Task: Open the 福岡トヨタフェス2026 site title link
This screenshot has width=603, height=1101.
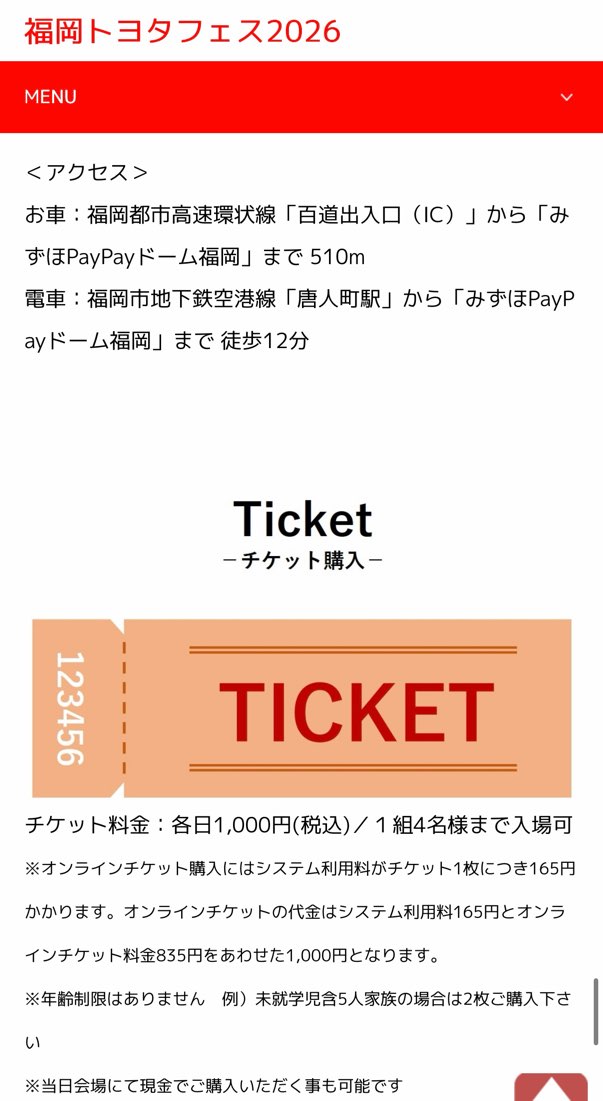Action: pyautogui.click(x=182, y=31)
